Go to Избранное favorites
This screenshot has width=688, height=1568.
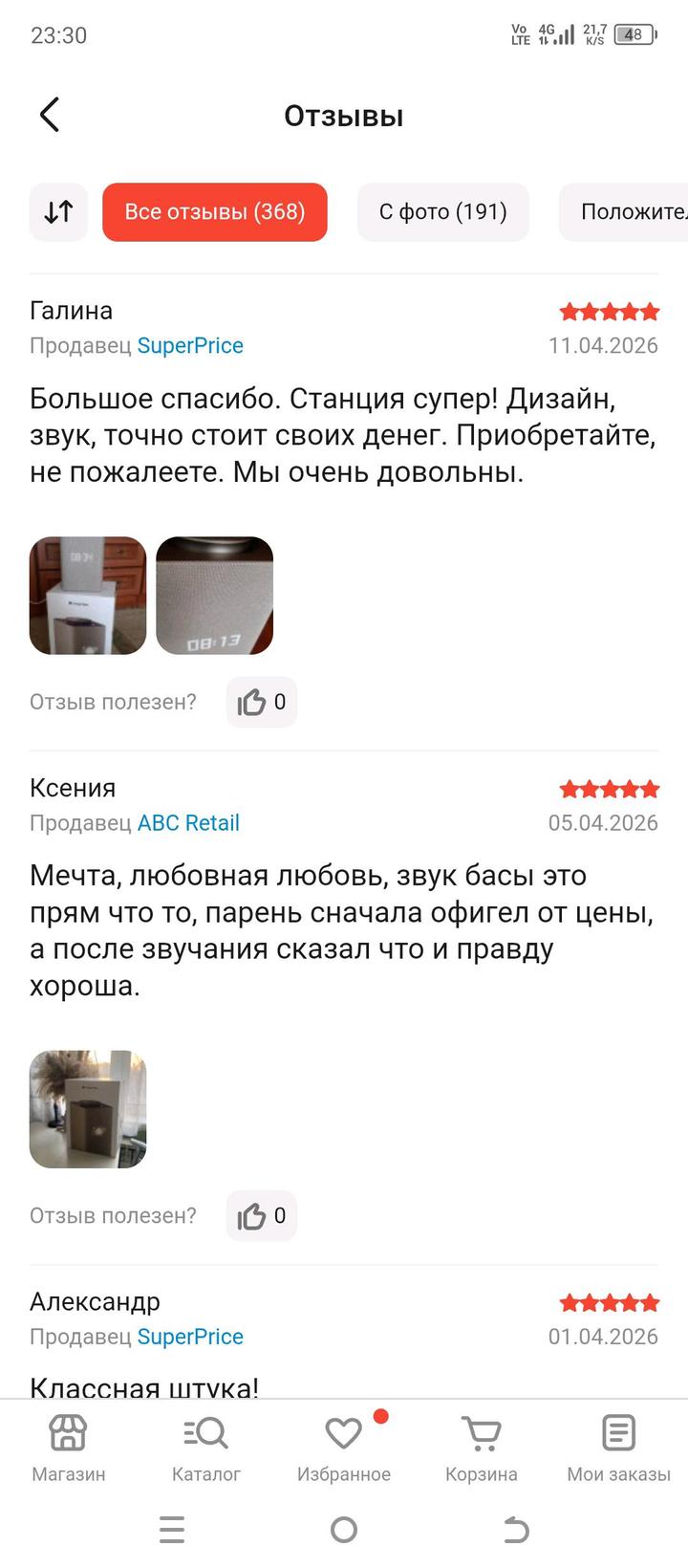point(344,1448)
